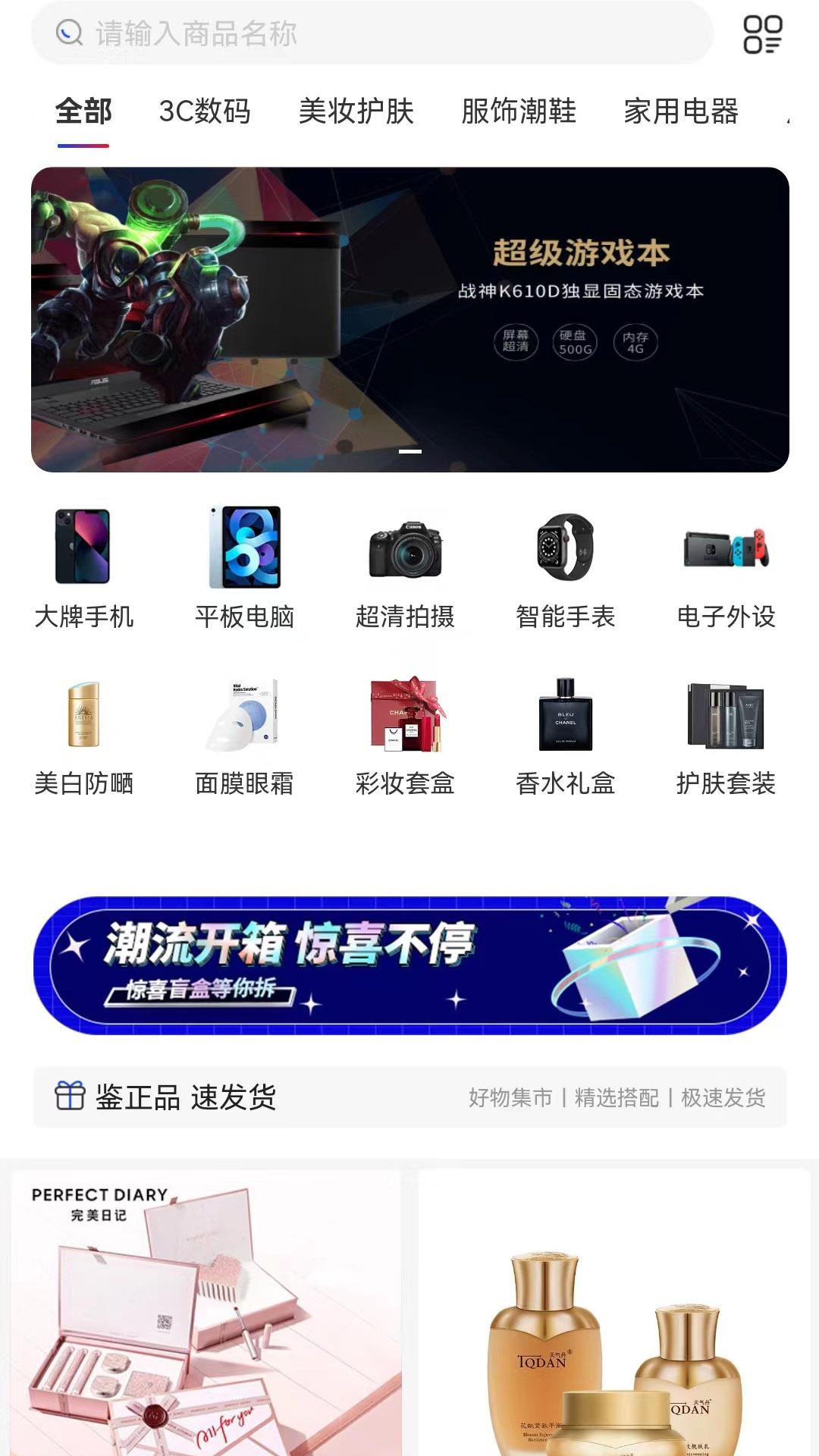Select the 服饰潮鞋 tab
Screen dimensions: 819x1456
tap(519, 111)
